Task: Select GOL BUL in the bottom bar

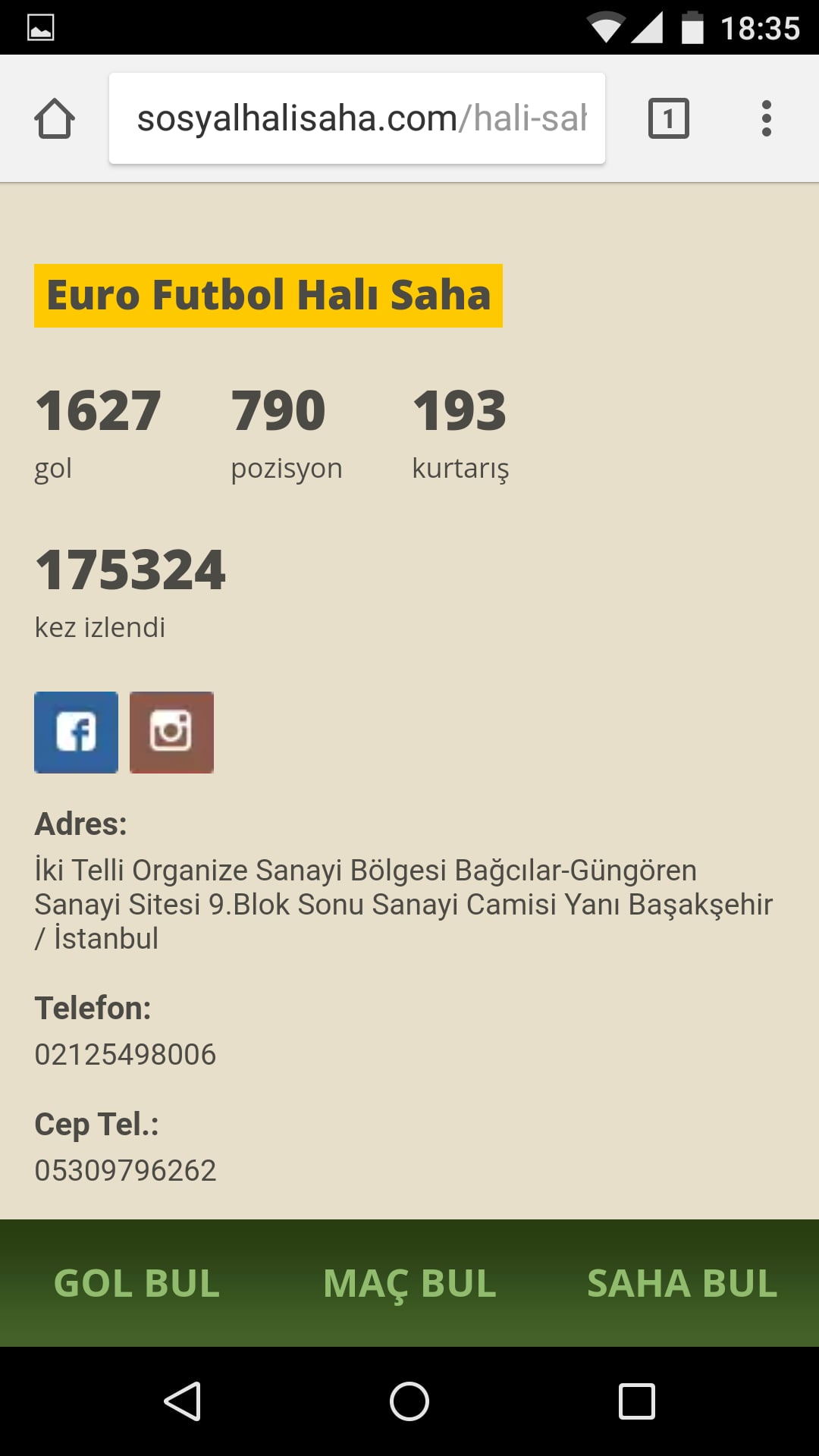Action: 136,1283
